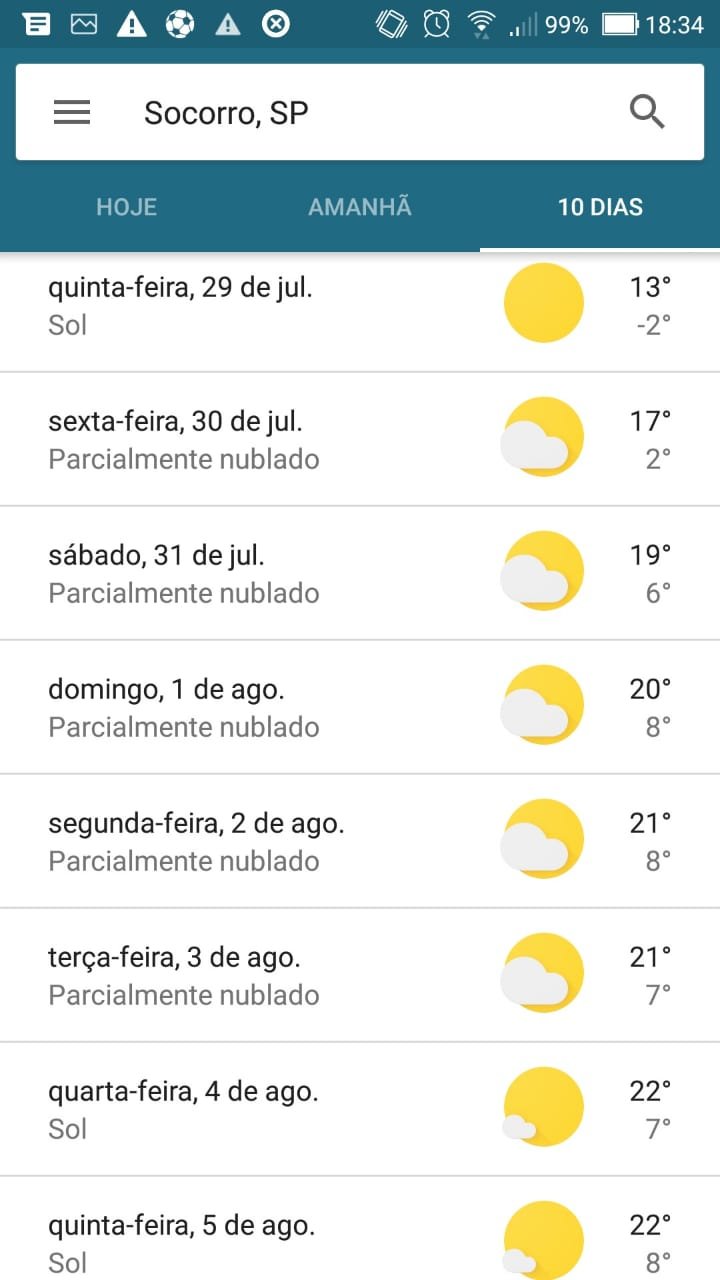Edit the Socorro, SP location field

click(x=360, y=113)
